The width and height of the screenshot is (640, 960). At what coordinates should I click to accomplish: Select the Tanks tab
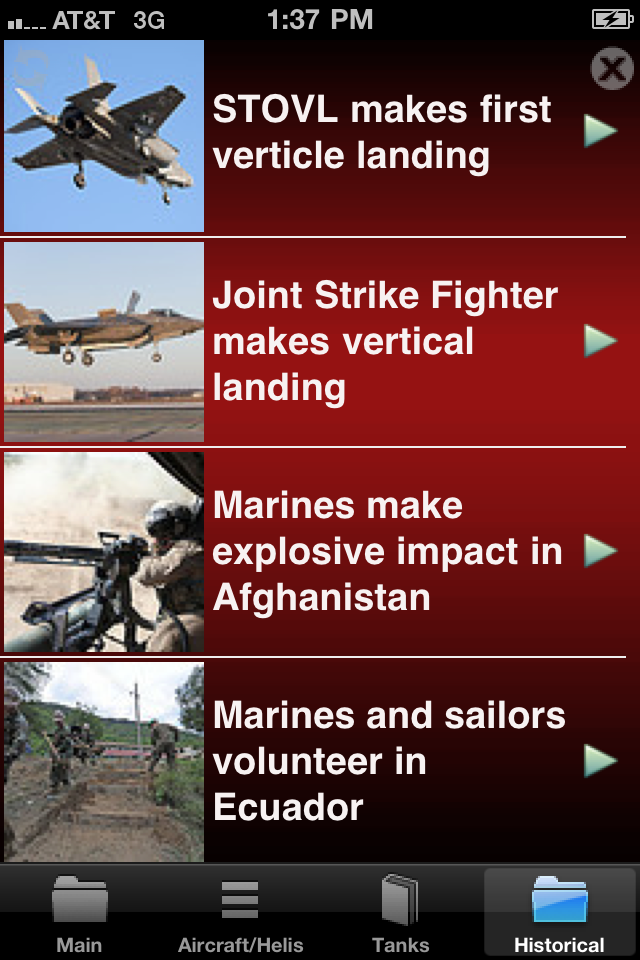click(400, 914)
